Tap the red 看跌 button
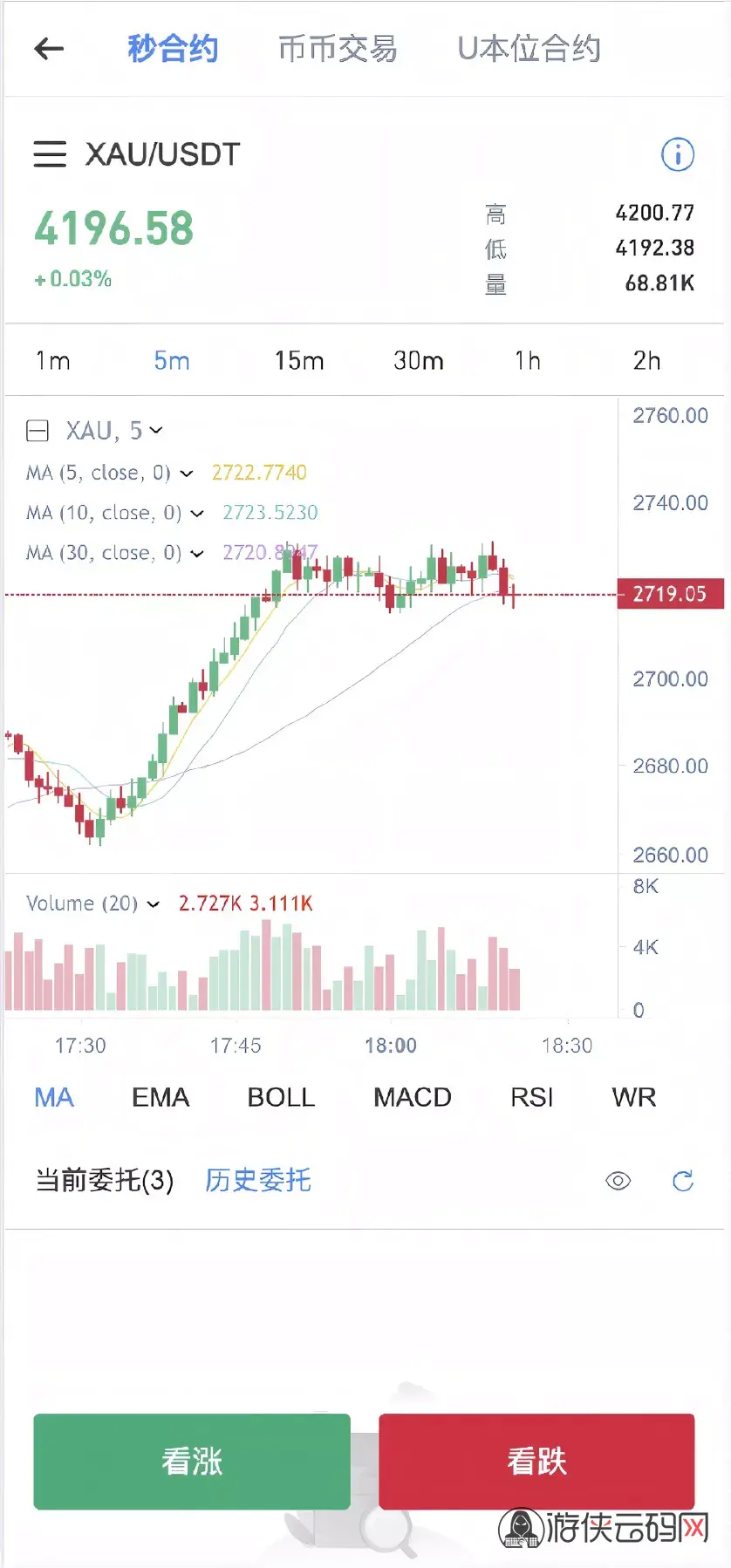The image size is (731, 1568). click(x=536, y=1461)
